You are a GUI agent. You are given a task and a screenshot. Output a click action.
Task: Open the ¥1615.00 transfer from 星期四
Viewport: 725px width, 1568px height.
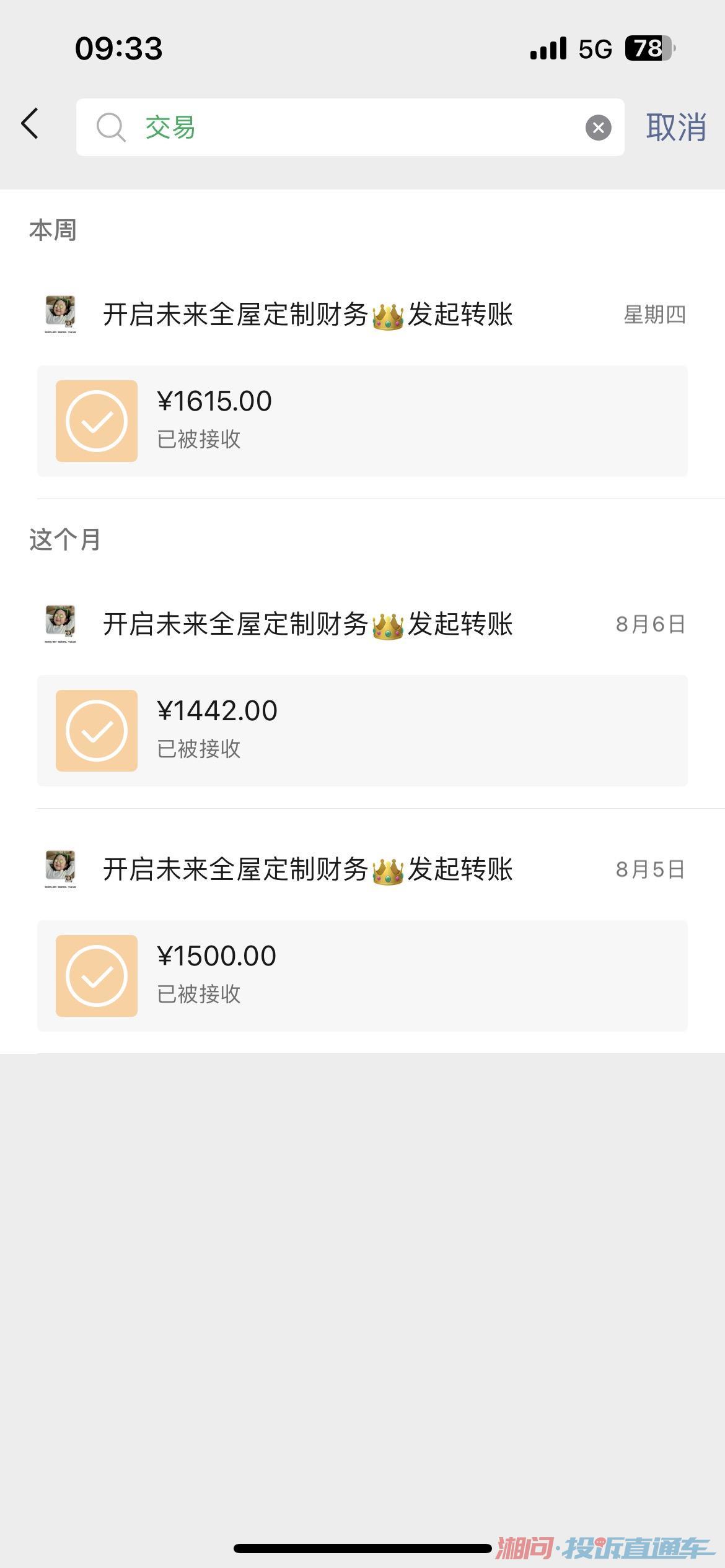[362, 421]
